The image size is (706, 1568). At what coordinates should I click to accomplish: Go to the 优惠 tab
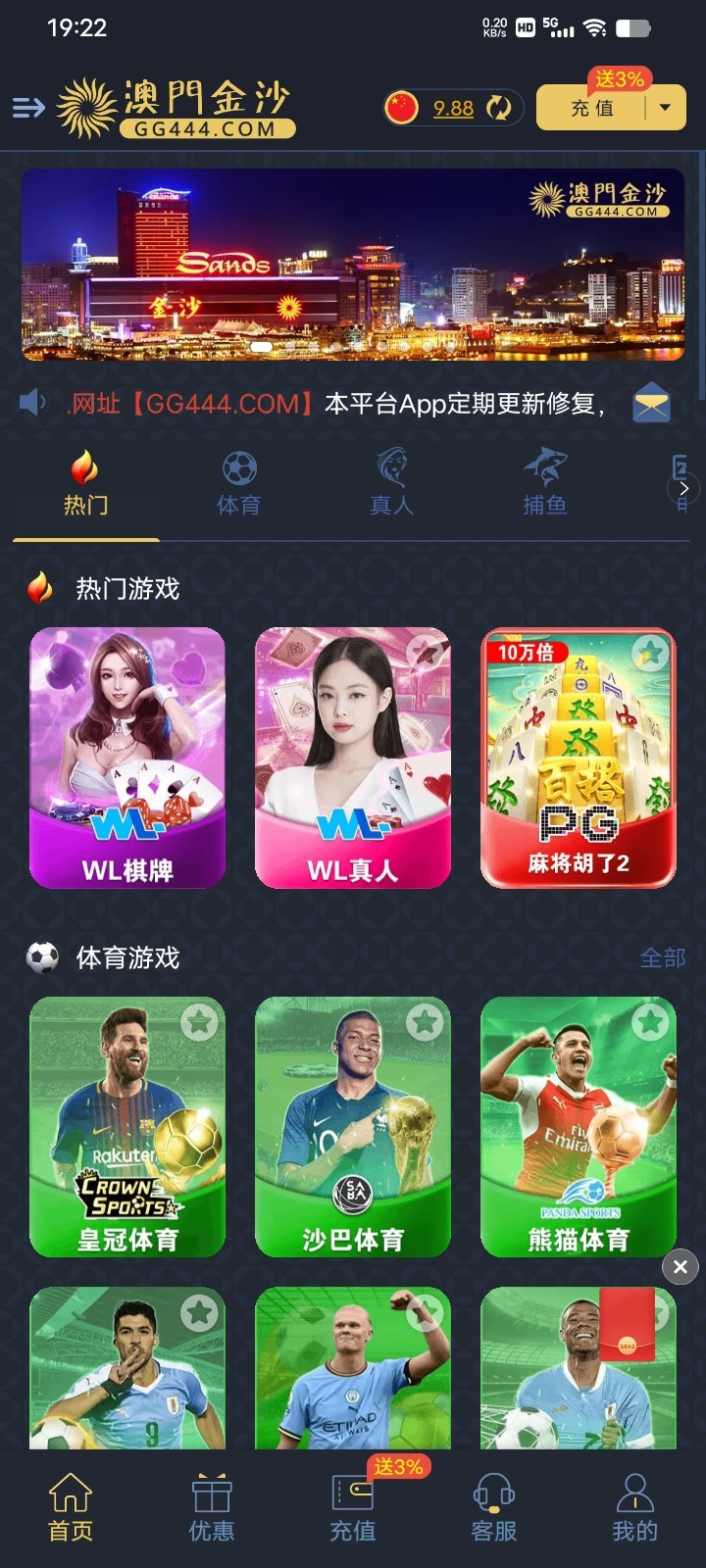[x=212, y=1509]
